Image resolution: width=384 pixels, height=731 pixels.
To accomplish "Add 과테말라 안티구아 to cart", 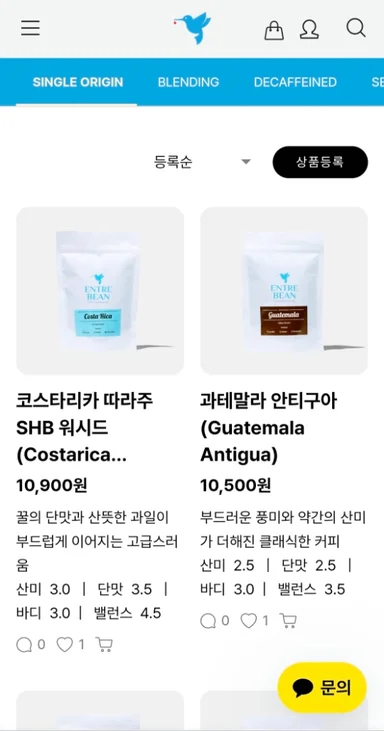I will coord(288,621).
